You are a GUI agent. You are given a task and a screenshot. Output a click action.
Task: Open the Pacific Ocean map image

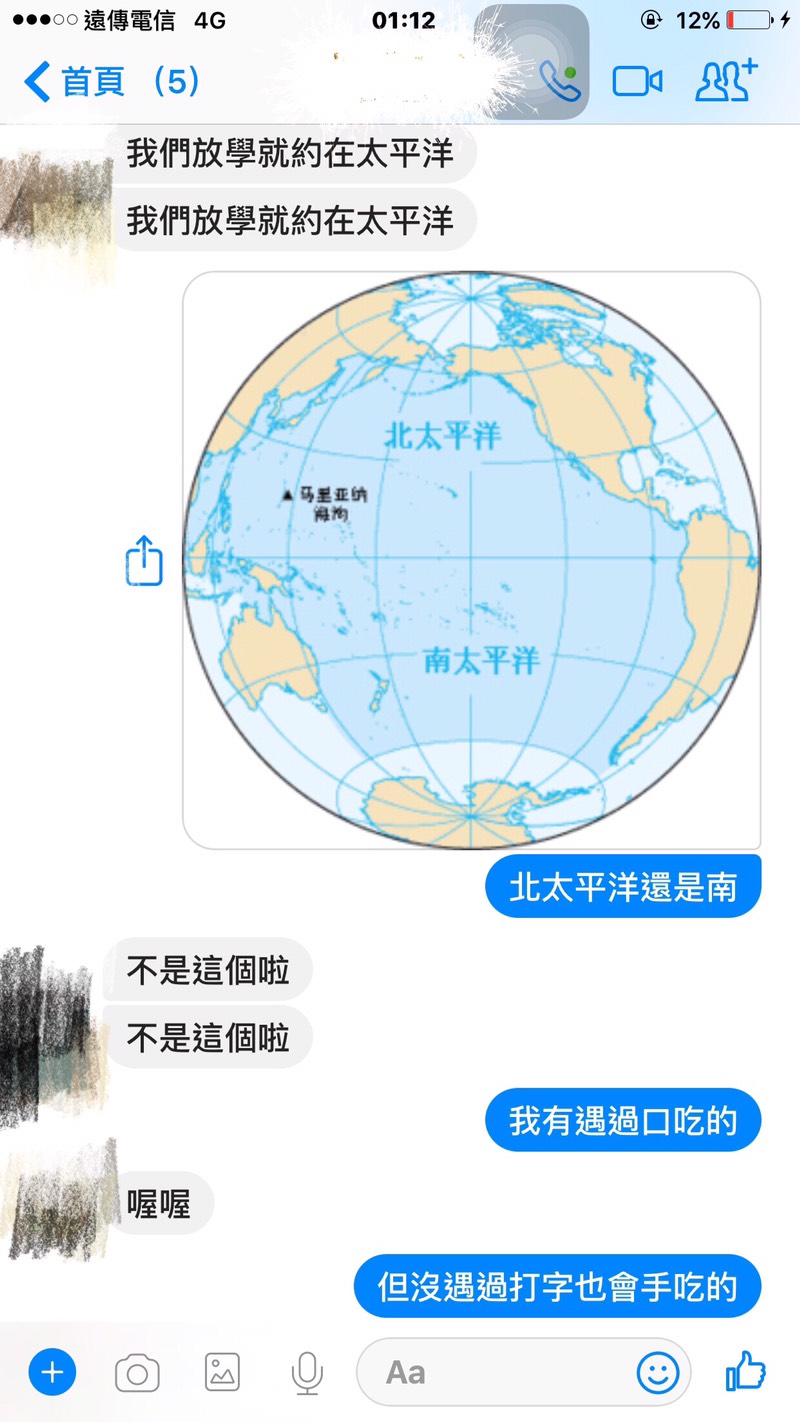tap(471, 560)
